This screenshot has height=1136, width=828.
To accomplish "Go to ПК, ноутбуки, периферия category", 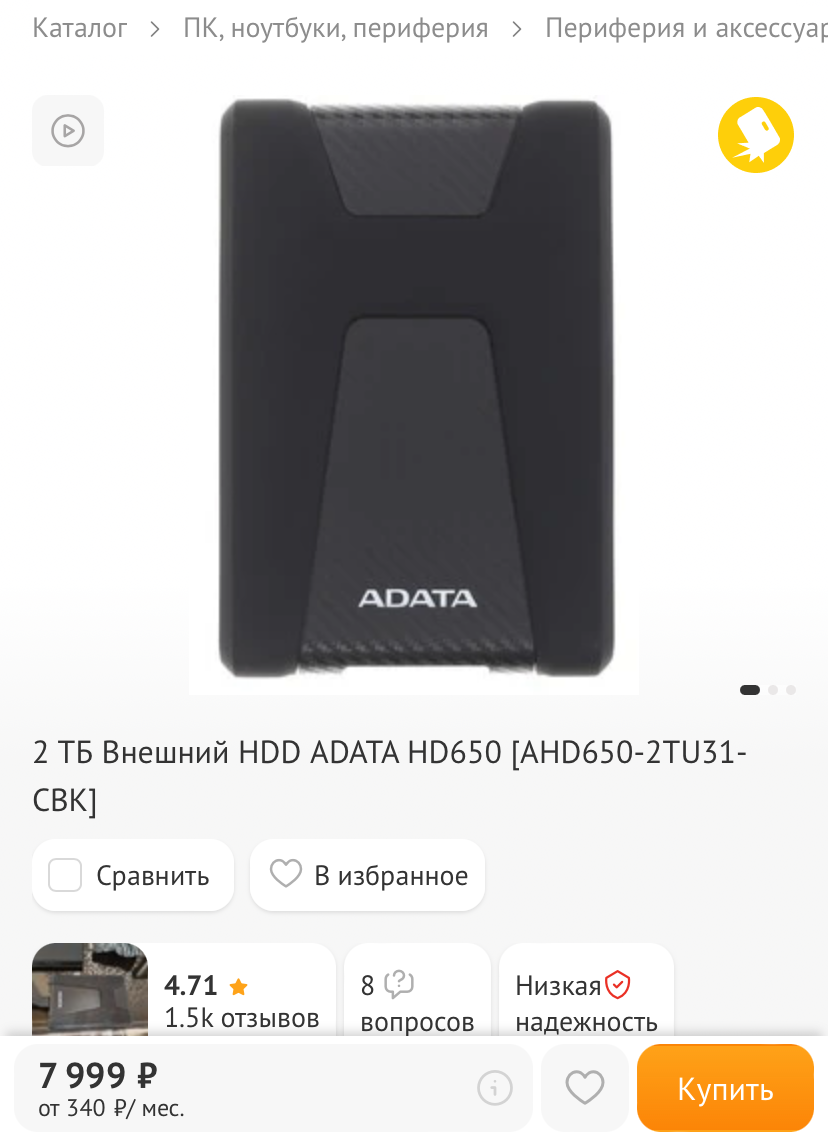I will tap(336, 28).
